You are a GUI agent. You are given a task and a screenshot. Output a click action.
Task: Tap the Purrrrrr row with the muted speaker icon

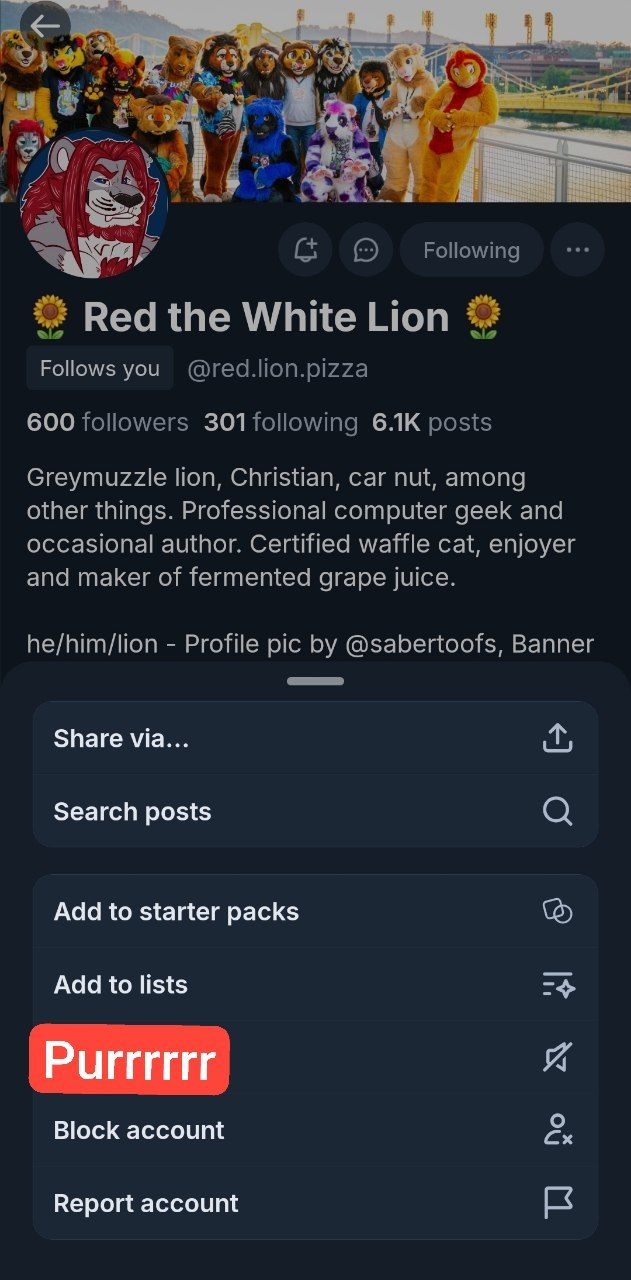pyautogui.click(x=315, y=1058)
